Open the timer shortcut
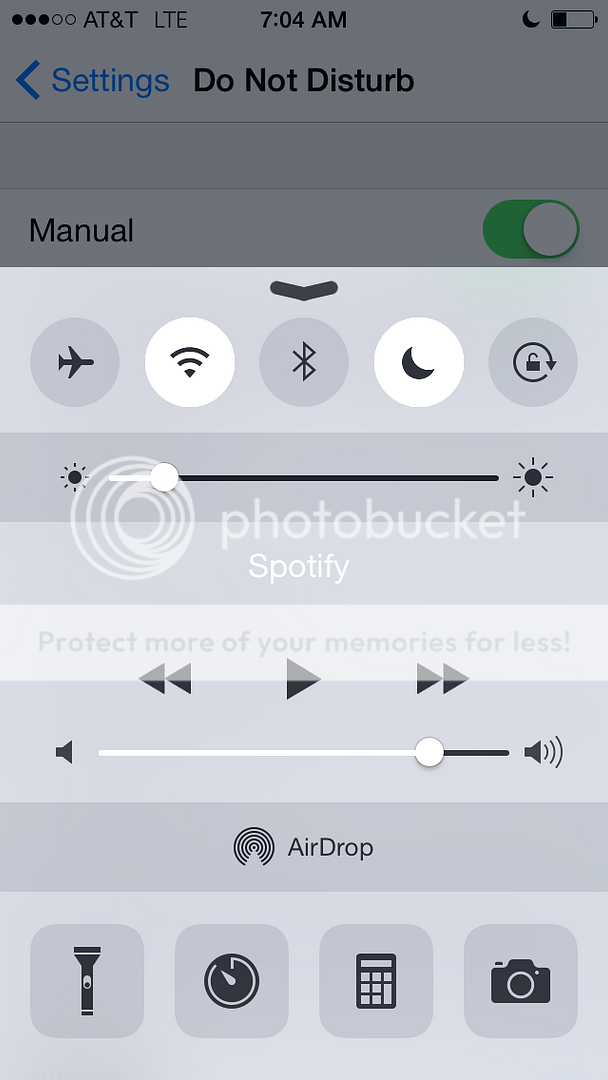The image size is (608, 1080). [x=231, y=980]
